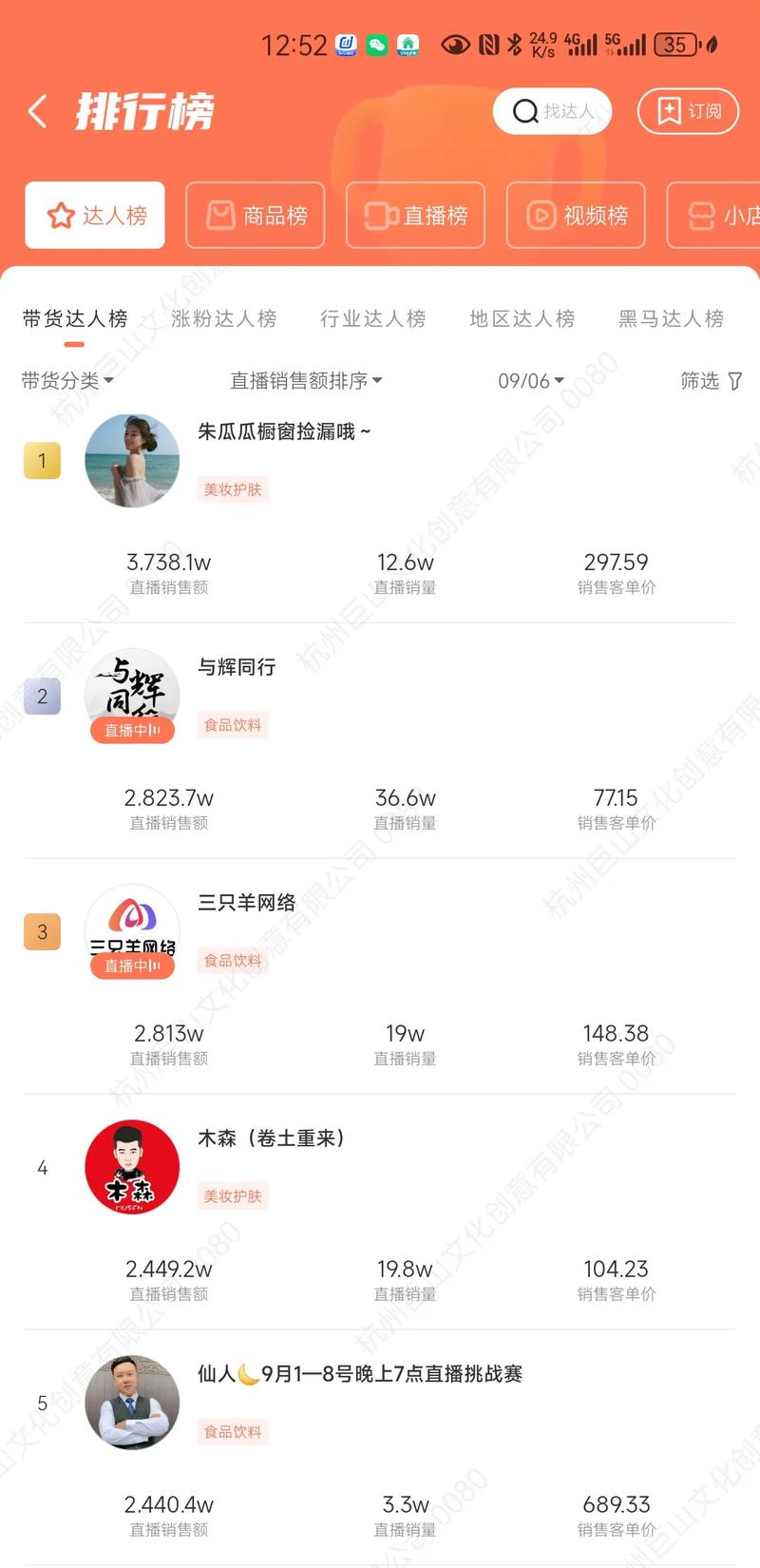This screenshot has height=1568, width=760.
Task: Switch to the 直播榜 tab
Action: point(416,216)
